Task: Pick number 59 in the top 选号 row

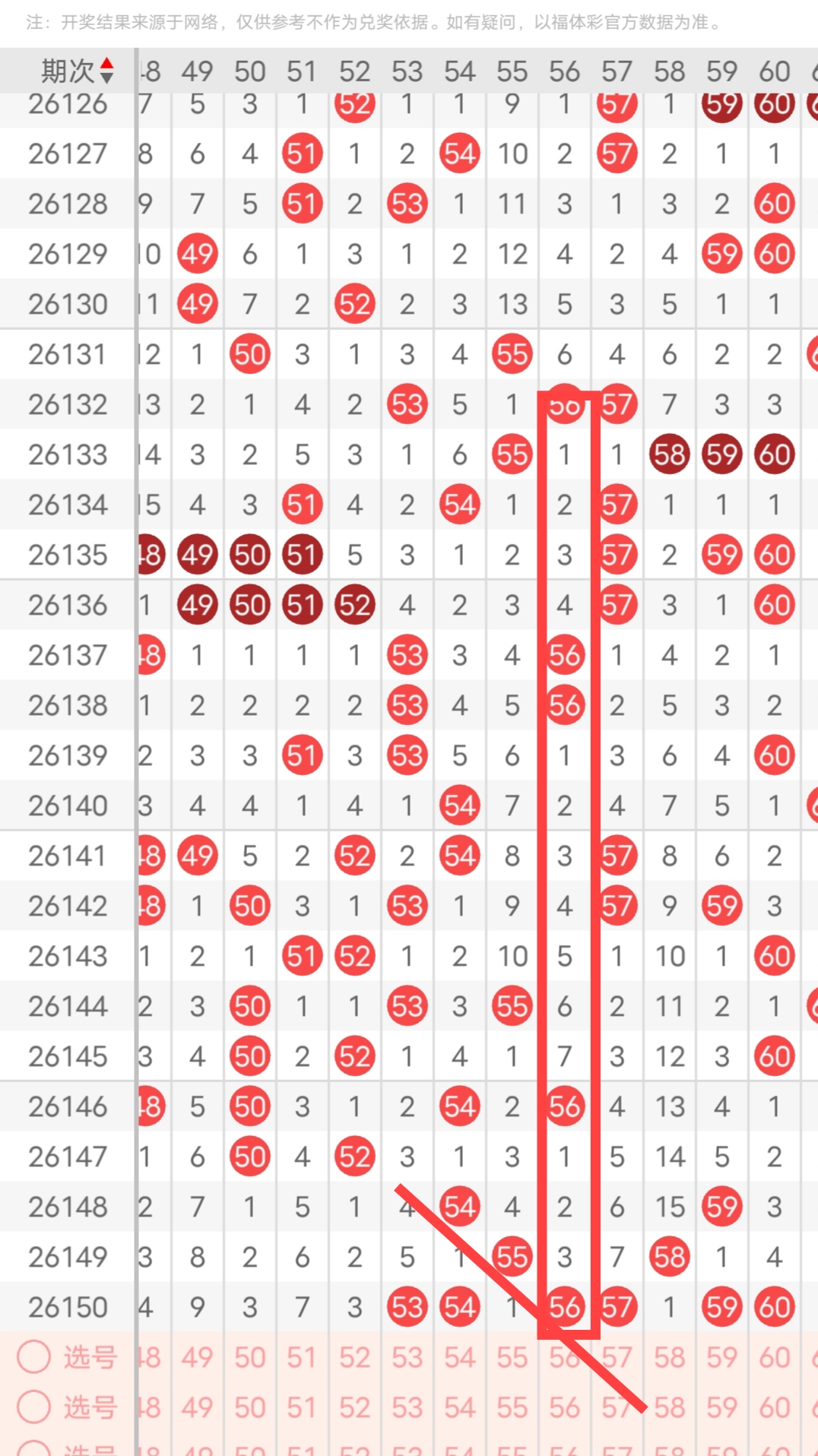Action: 722,1357
